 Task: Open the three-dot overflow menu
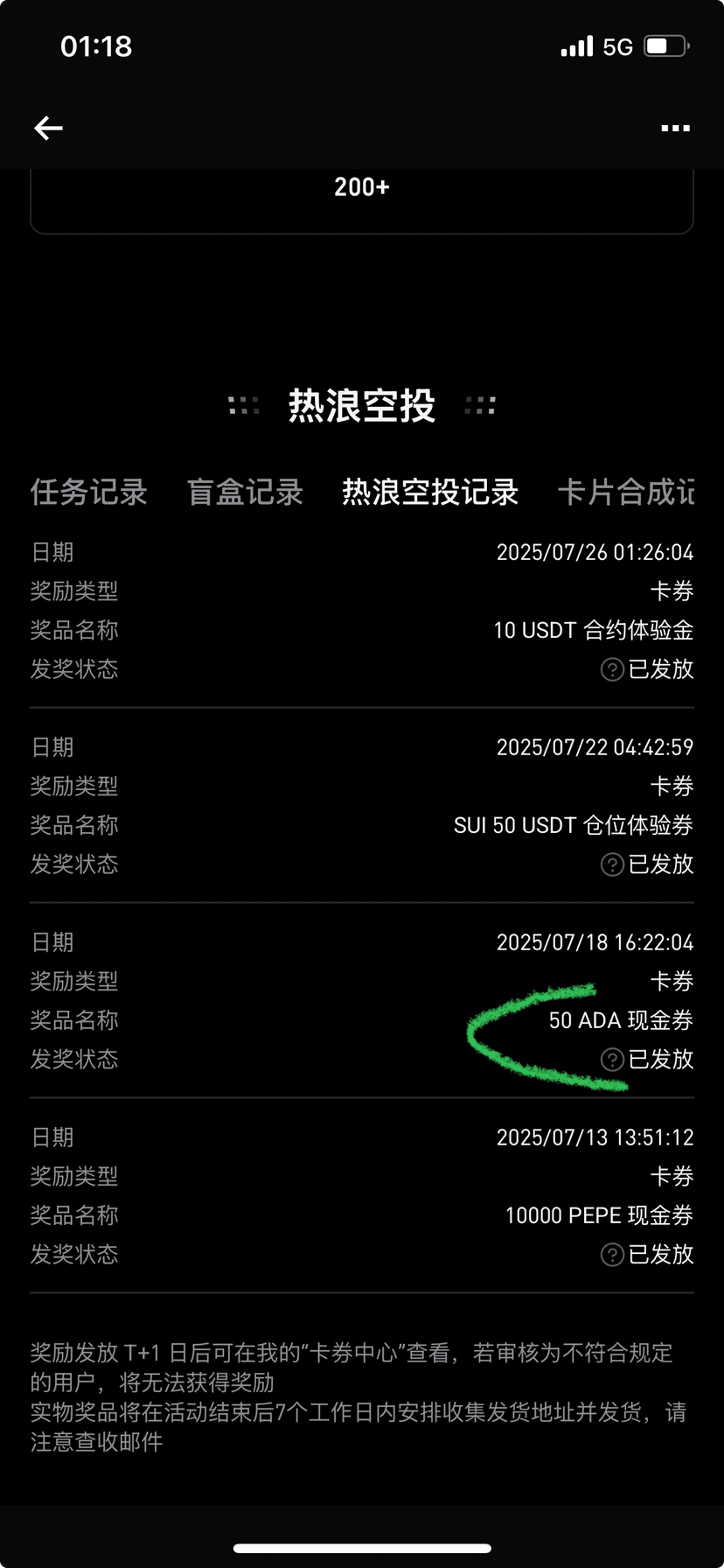point(675,129)
